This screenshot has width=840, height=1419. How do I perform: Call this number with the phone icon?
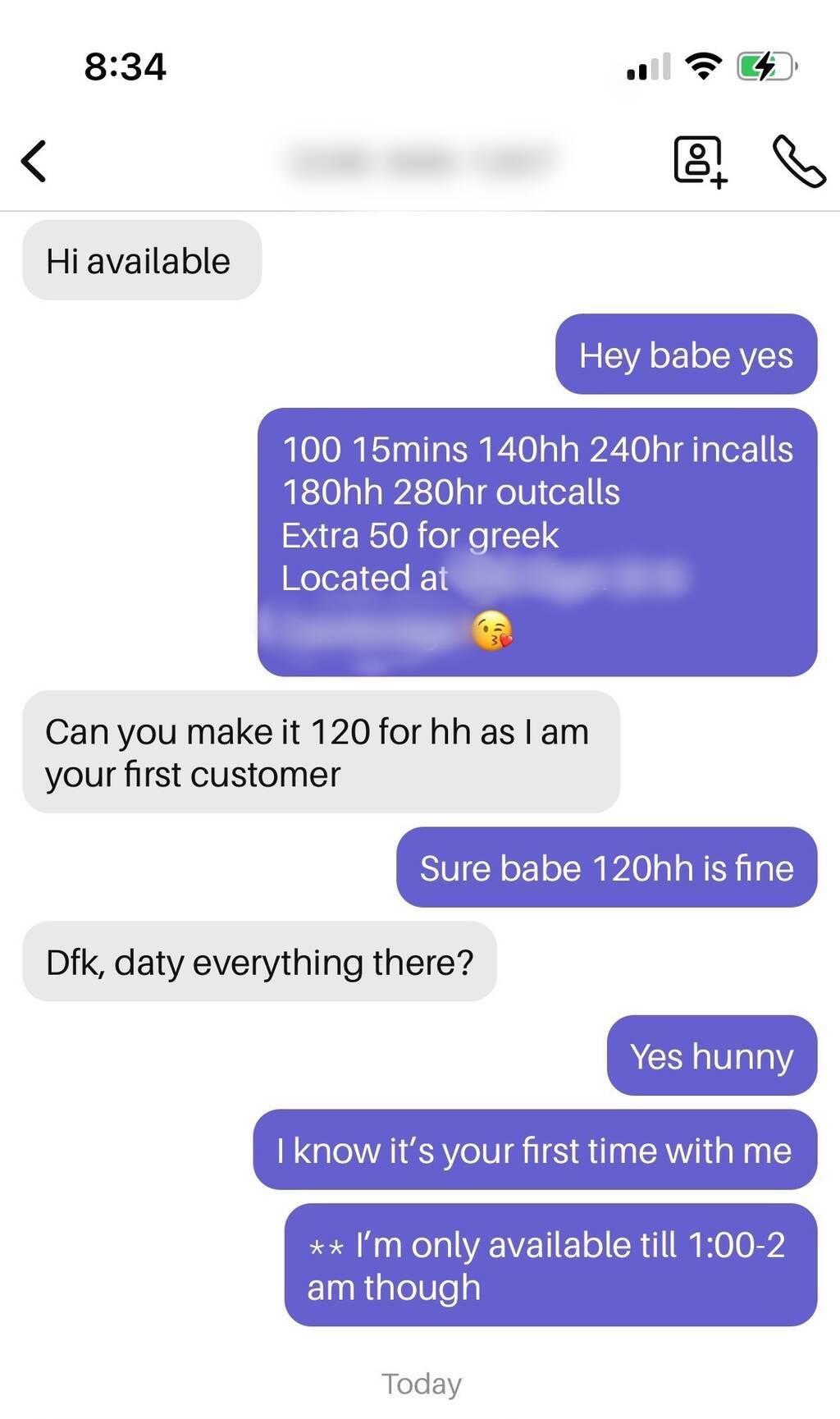798,161
